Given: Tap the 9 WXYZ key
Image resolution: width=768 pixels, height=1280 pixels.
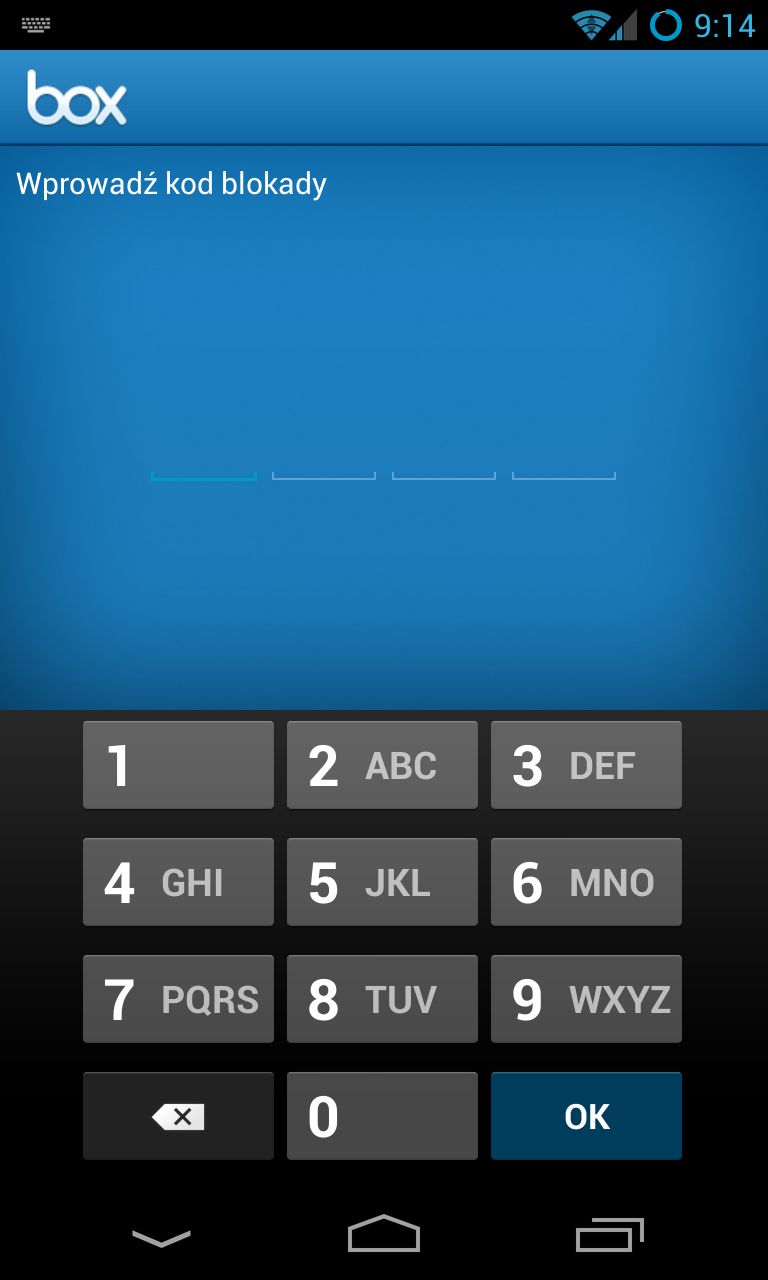Looking at the screenshot, I should point(586,999).
